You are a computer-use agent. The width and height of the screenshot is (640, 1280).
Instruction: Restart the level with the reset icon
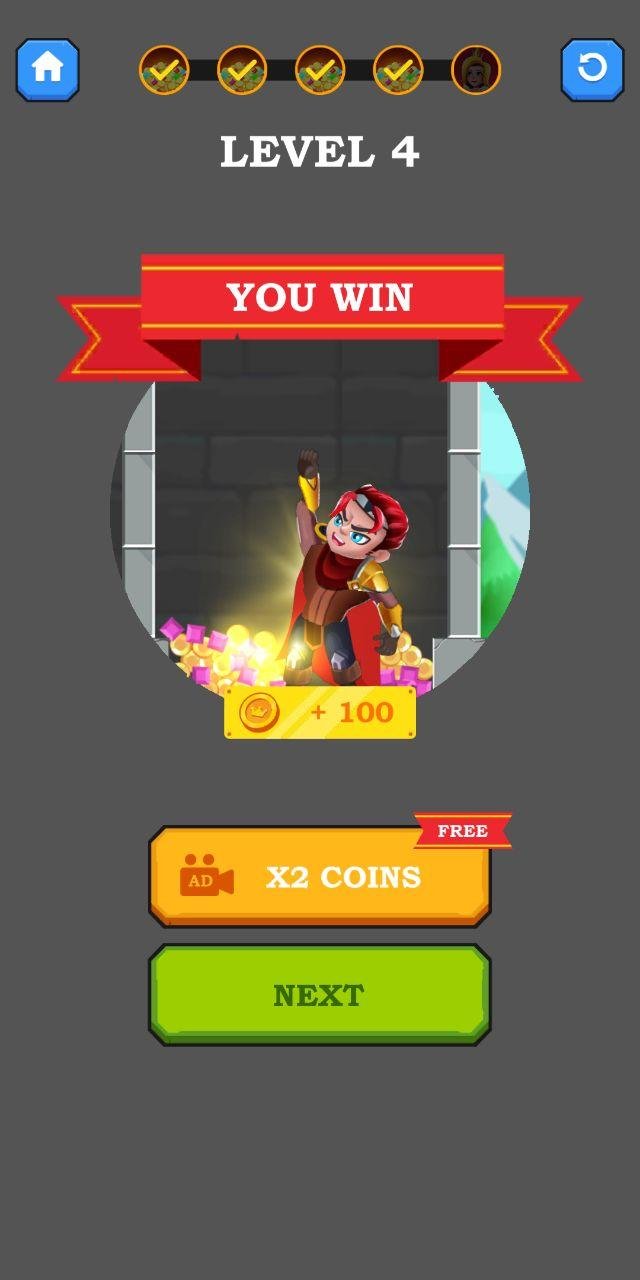(592, 69)
